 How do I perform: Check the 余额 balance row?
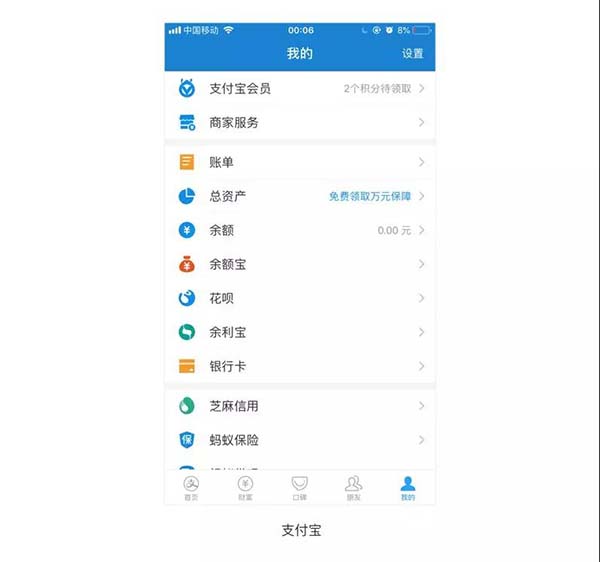pos(300,230)
